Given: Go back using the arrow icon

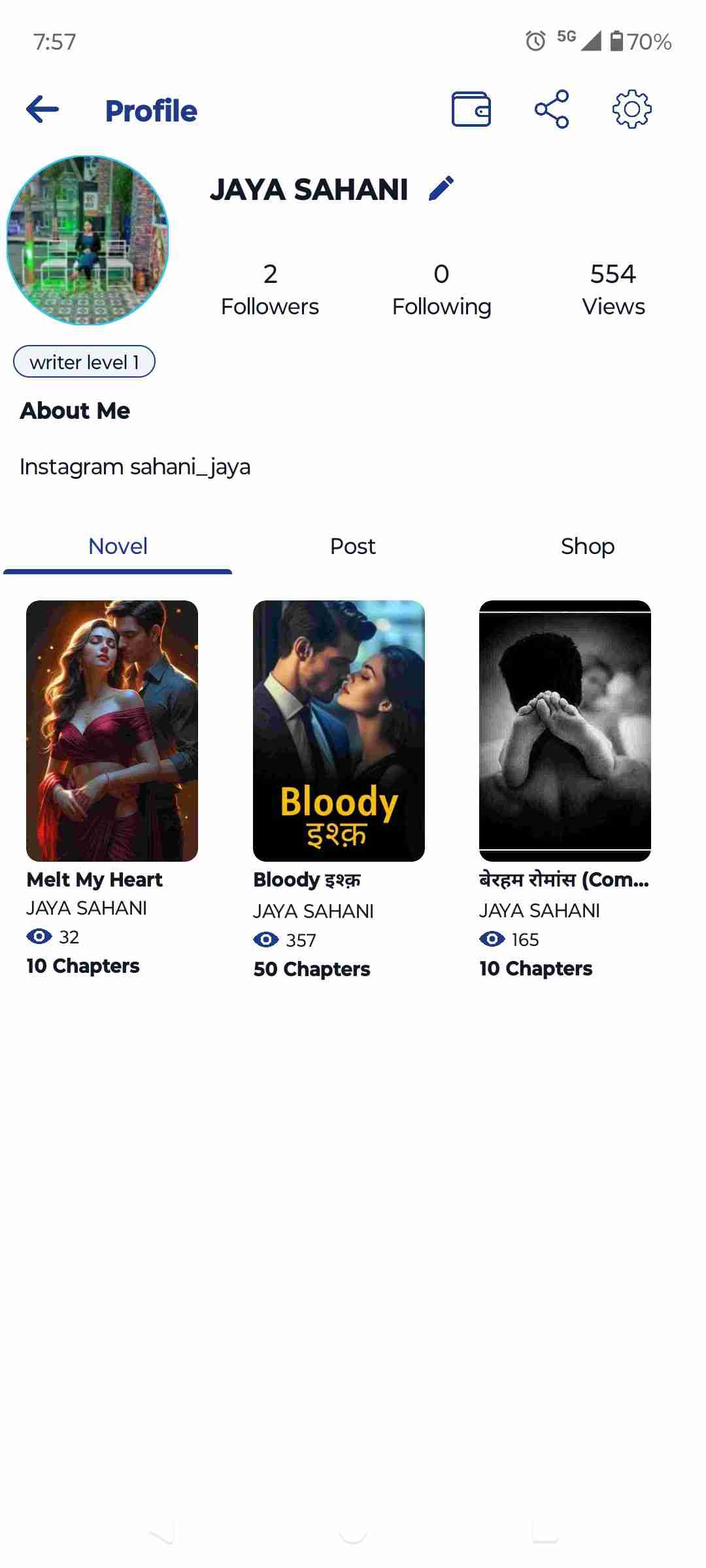Looking at the screenshot, I should tap(42, 110).
